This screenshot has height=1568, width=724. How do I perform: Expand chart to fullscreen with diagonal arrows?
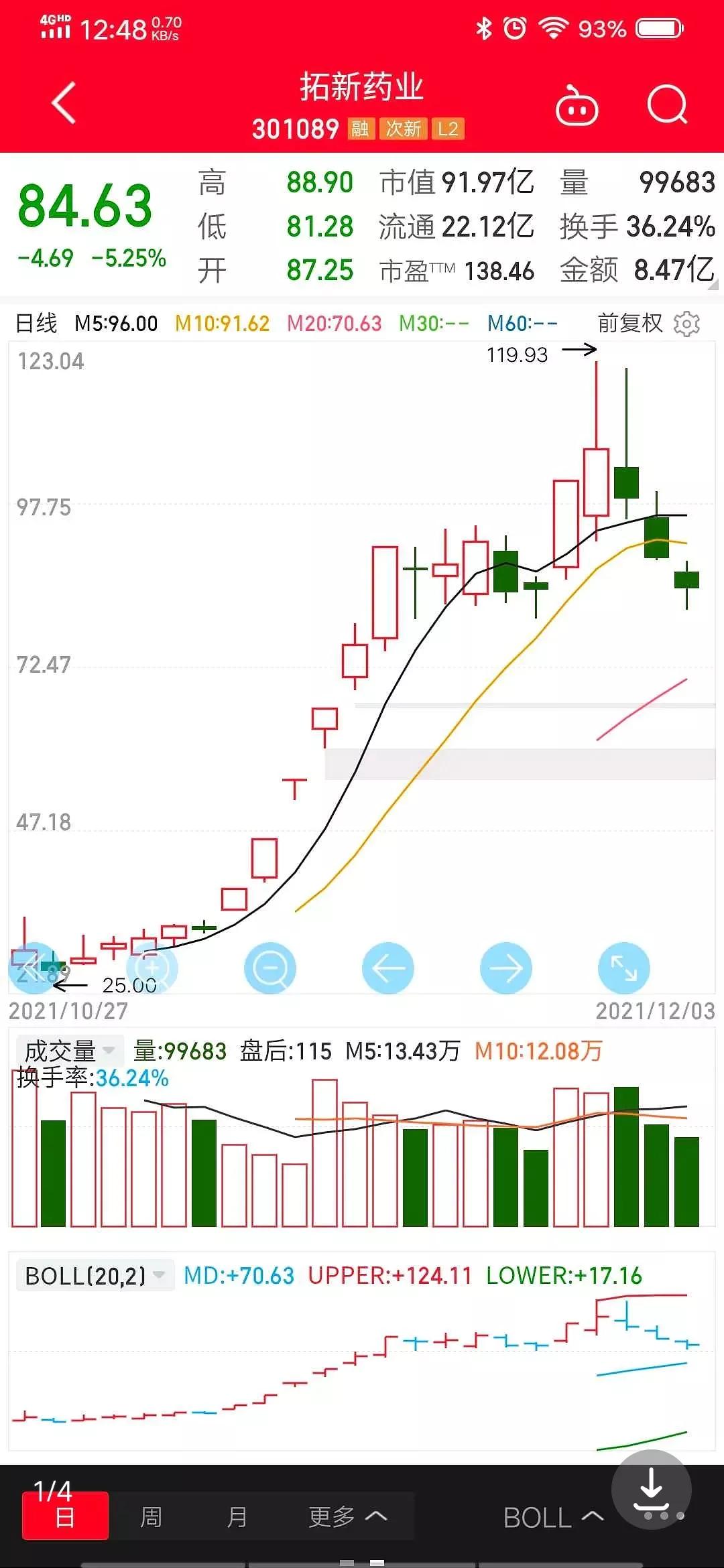623,968
